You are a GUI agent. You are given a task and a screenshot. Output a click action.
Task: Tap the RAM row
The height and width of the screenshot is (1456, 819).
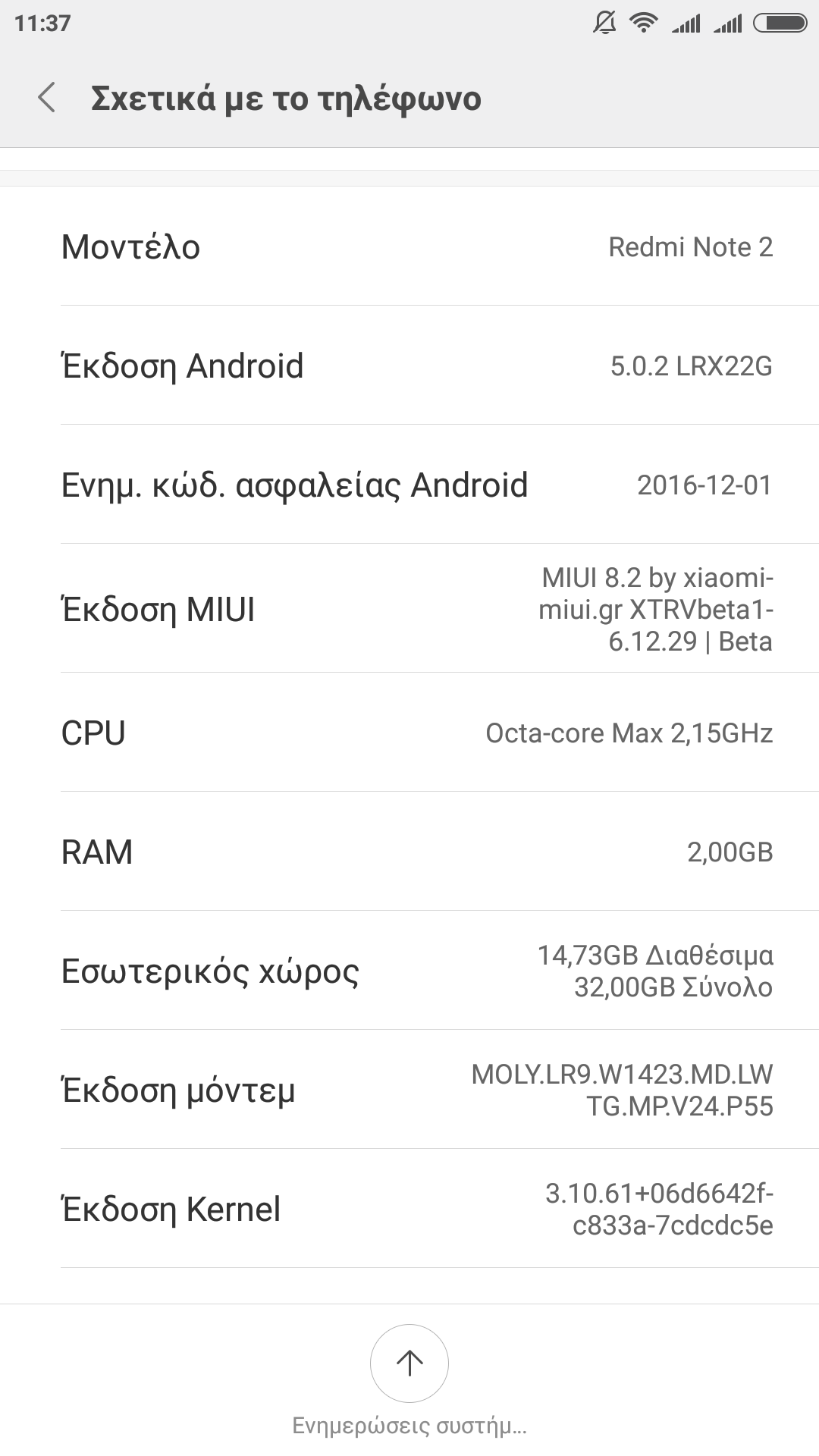pos(409,852)
